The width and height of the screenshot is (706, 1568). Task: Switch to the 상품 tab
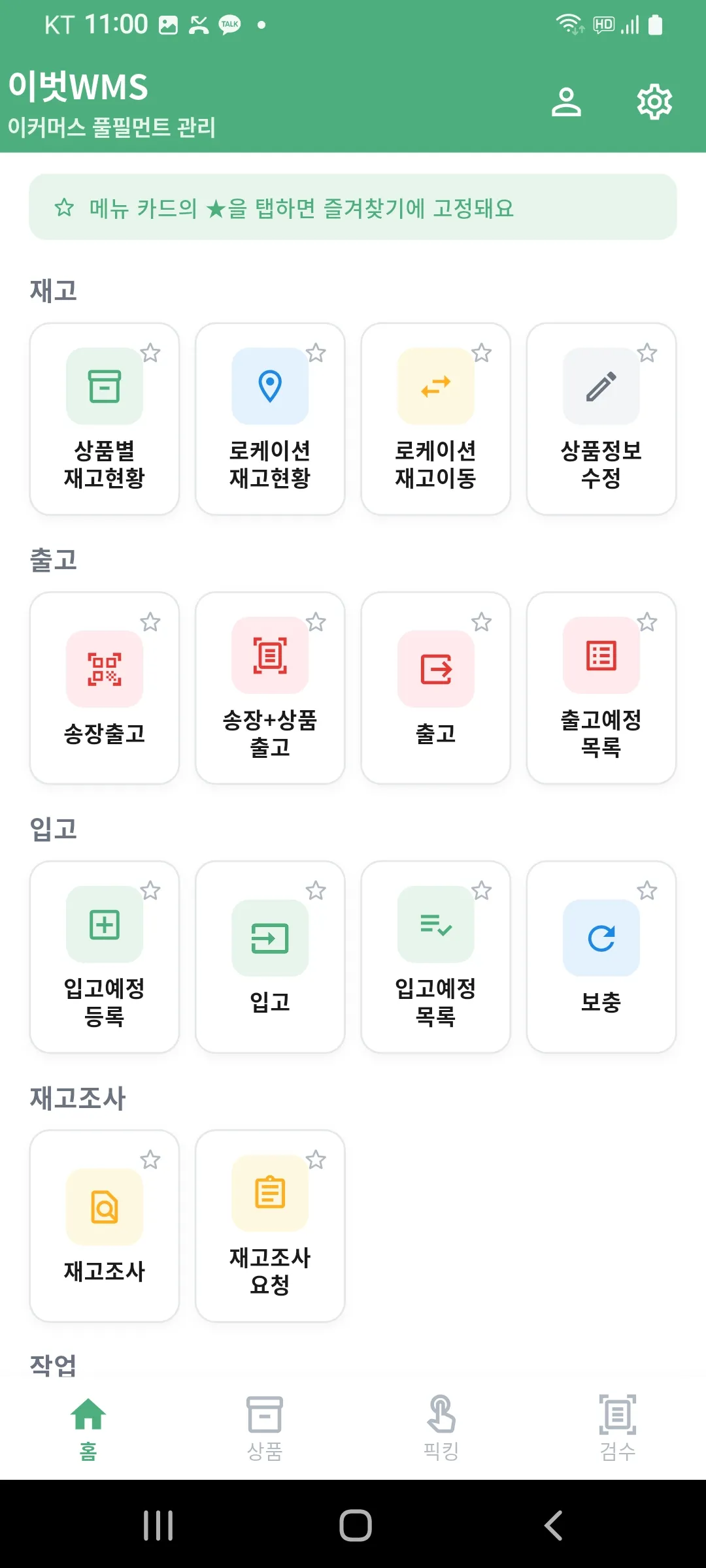click(265, 1428)
